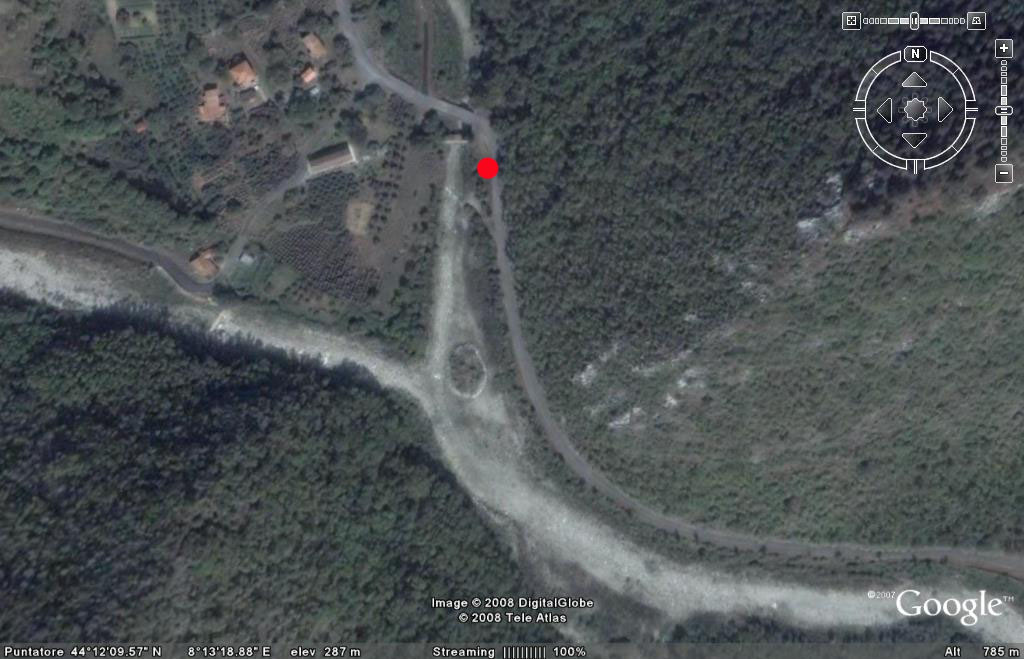1024x659 pixels.
Task: Tap the center joystick of the compass
Action: pyautogui.click(x=914, y=110)
